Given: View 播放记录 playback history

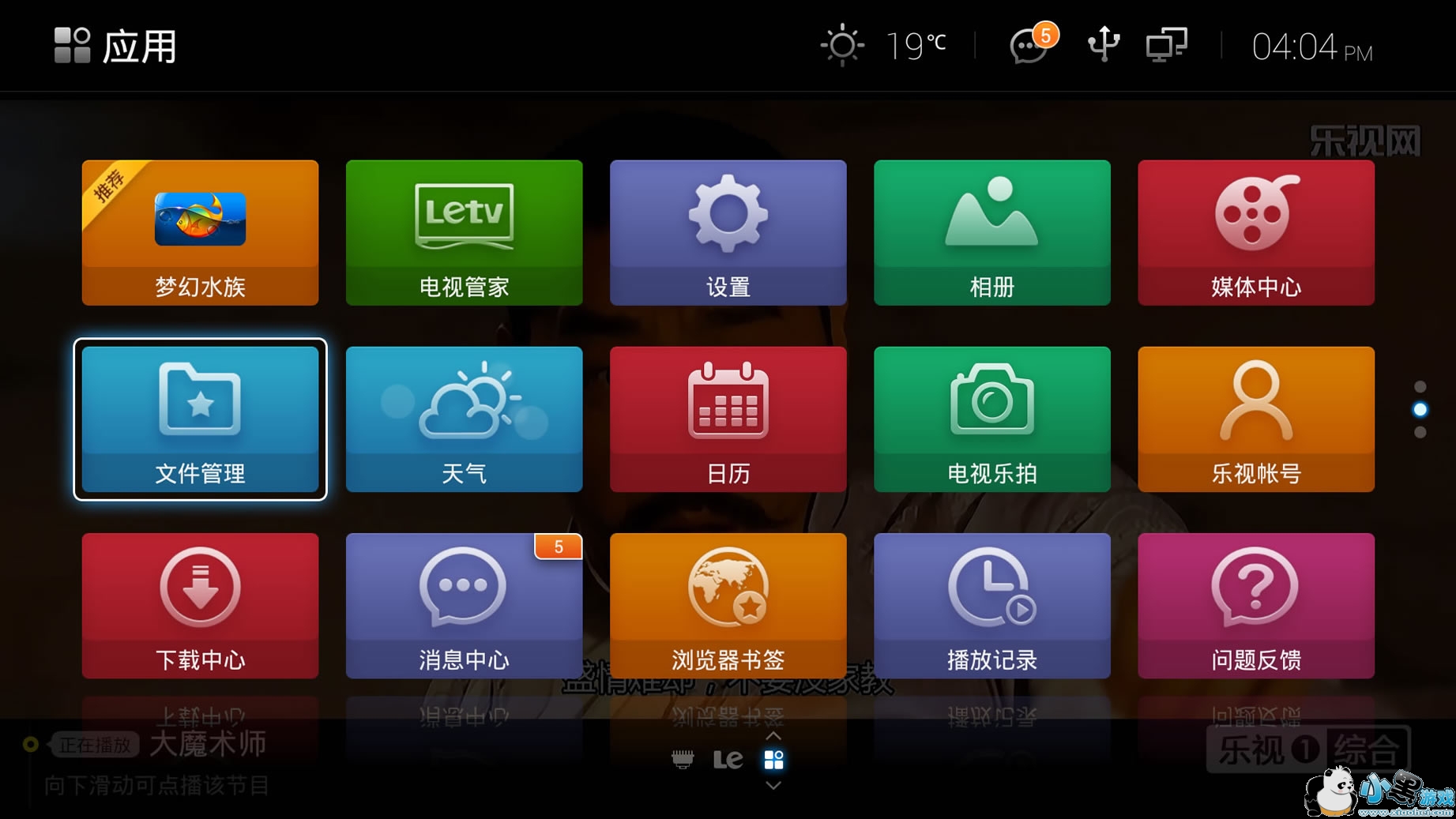Looking at the screenshot, I should [991, 606].
